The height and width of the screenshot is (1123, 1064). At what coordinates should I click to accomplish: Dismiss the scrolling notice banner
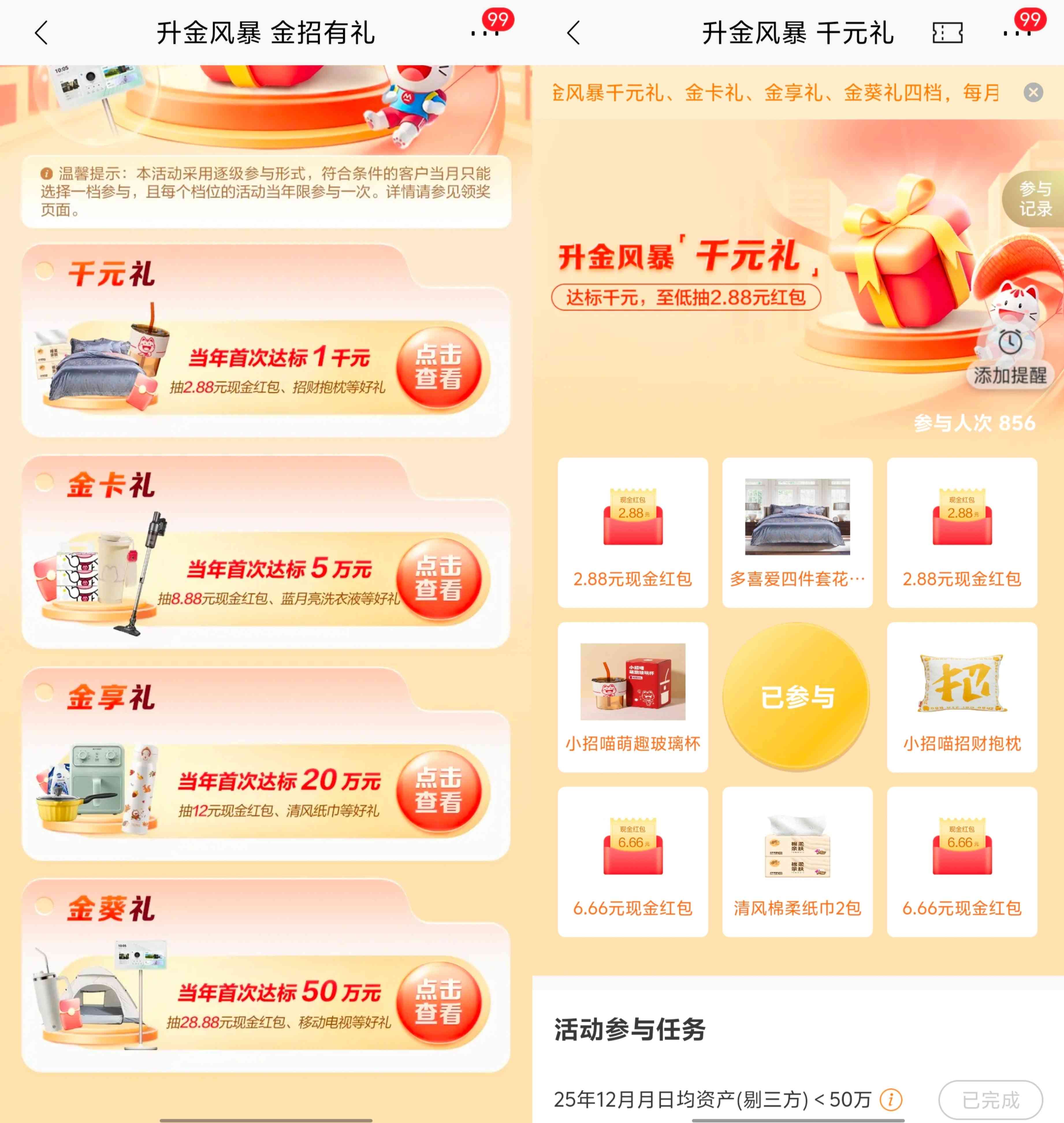(1033, 92)
